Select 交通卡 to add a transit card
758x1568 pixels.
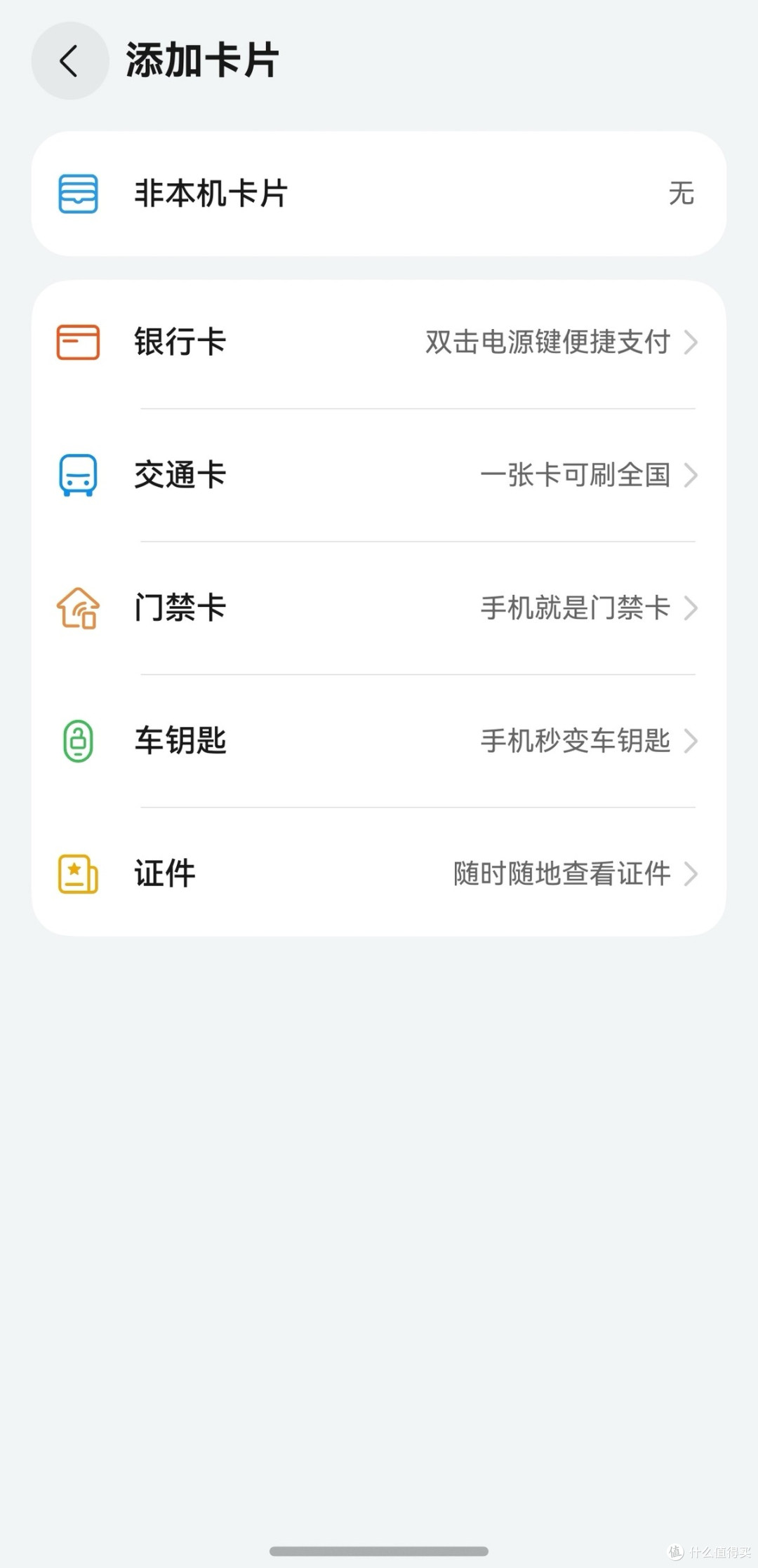[379, 475]
